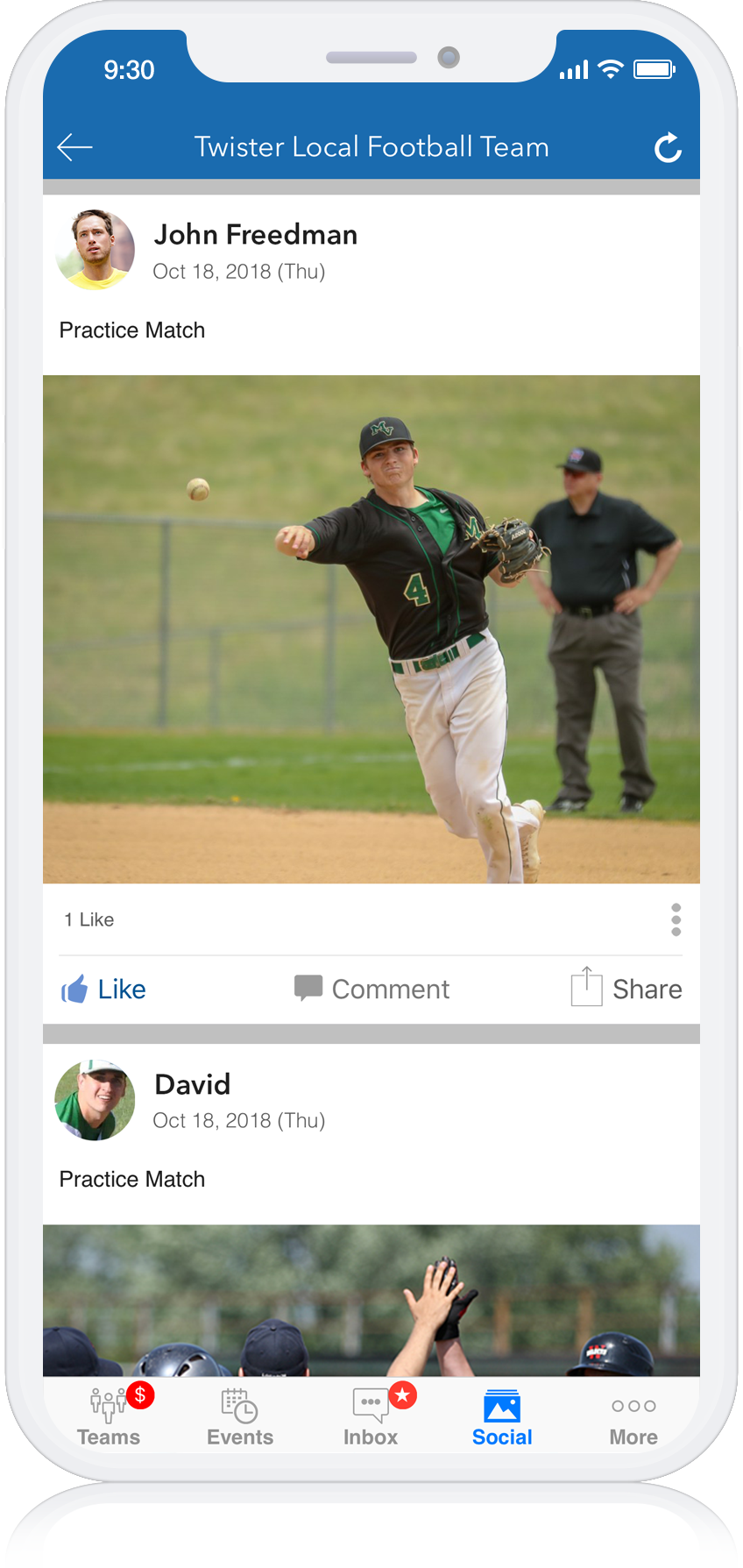
Task: Refresh the Twister Local Football Team feed
Action: click(x=668, y=147)
